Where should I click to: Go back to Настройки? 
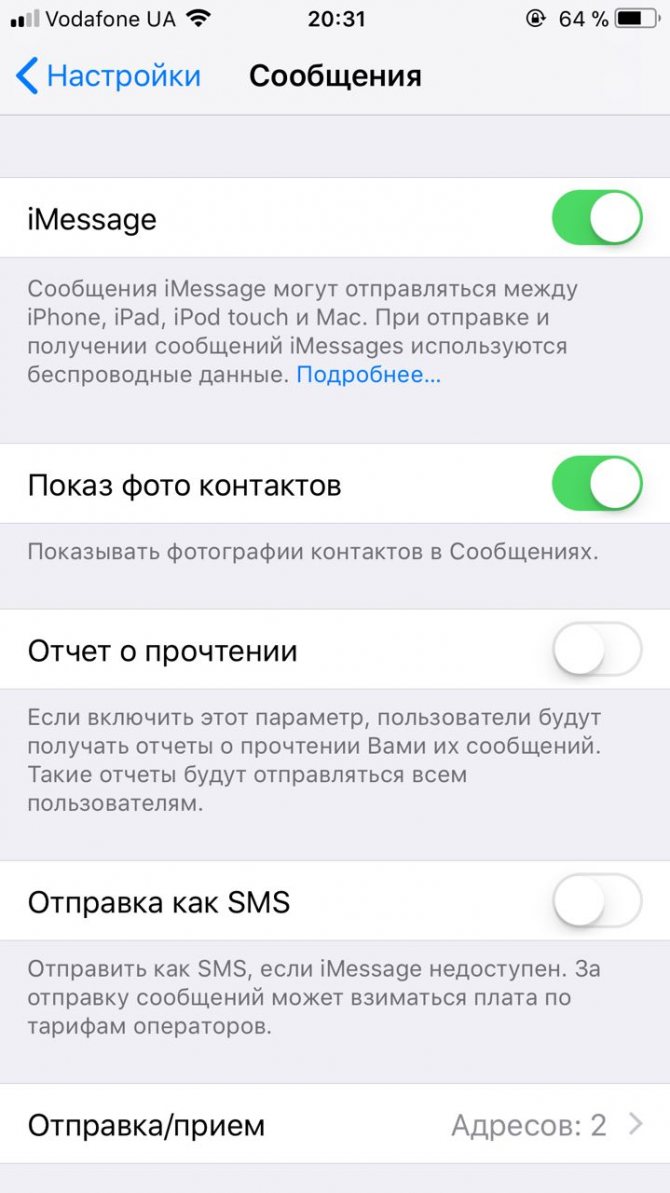(x=107, y=76)
